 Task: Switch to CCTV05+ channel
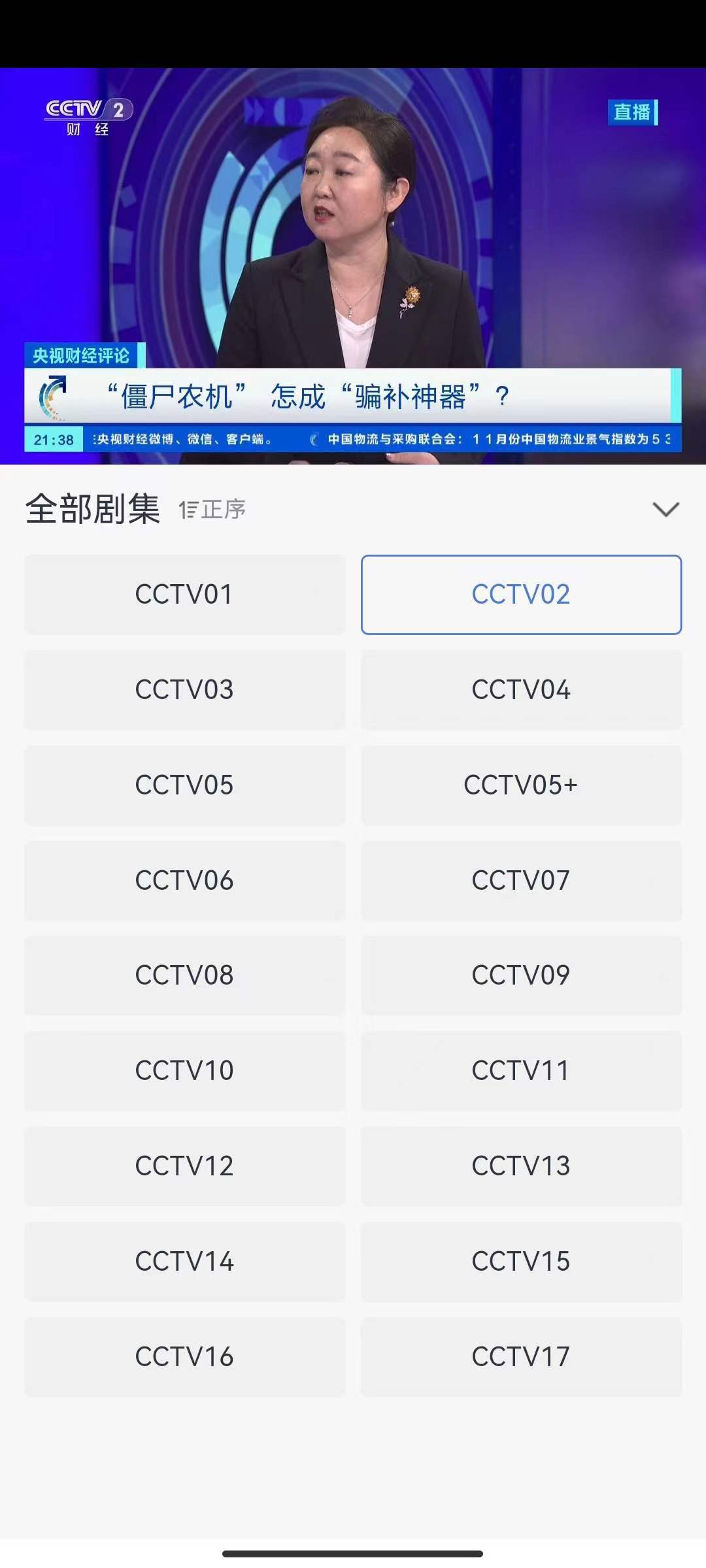tap(521, 785)
